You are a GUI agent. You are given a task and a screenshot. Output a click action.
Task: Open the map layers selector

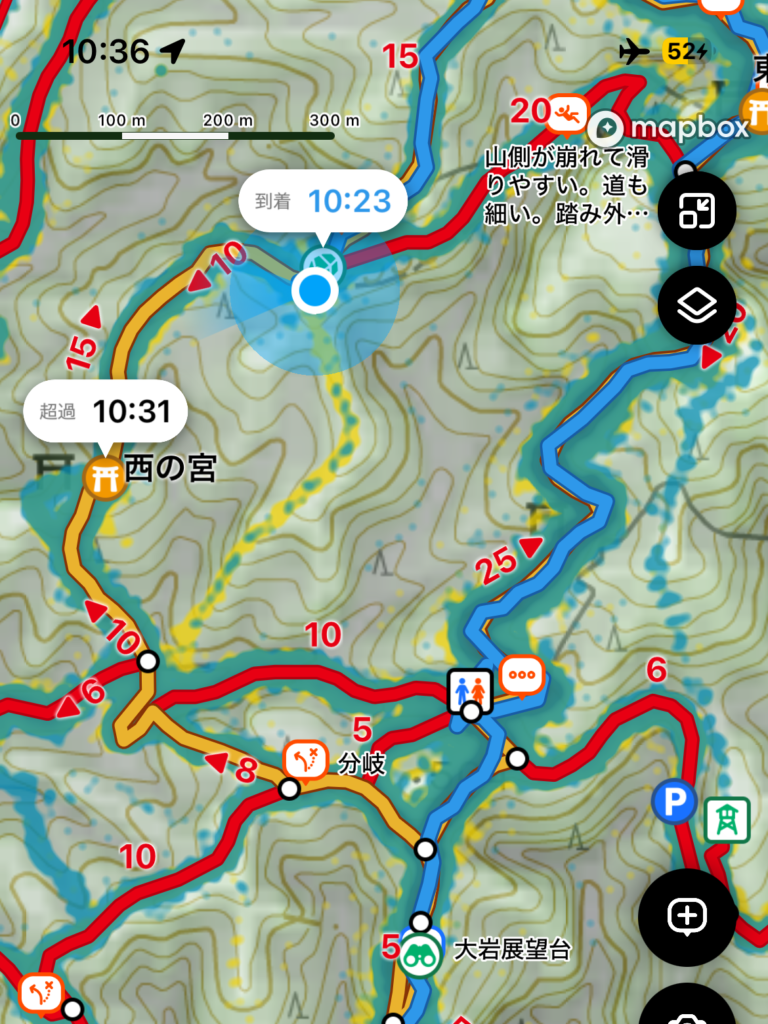pyautogui.click(x=697, y=305)
